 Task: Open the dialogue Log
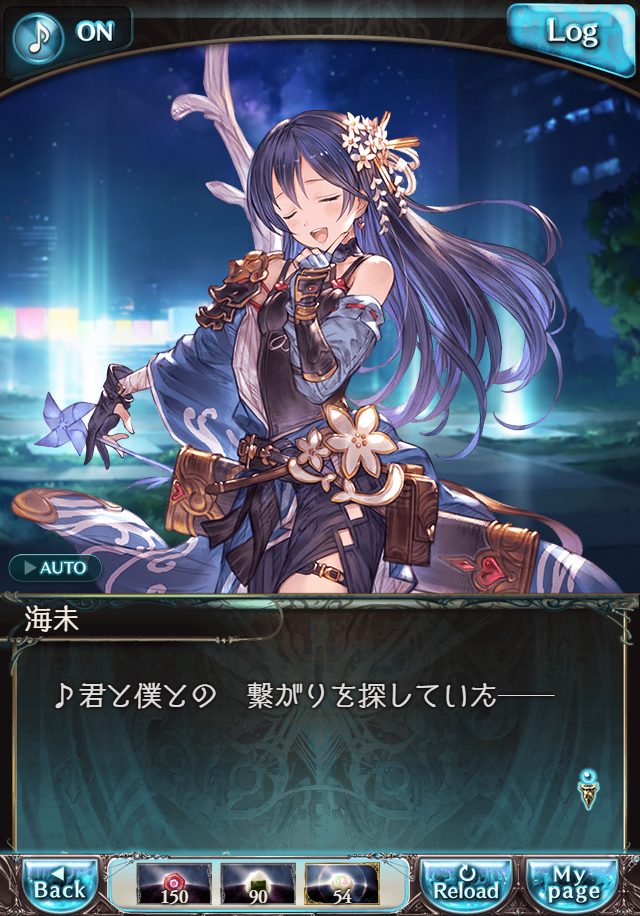tap(572, 32)
